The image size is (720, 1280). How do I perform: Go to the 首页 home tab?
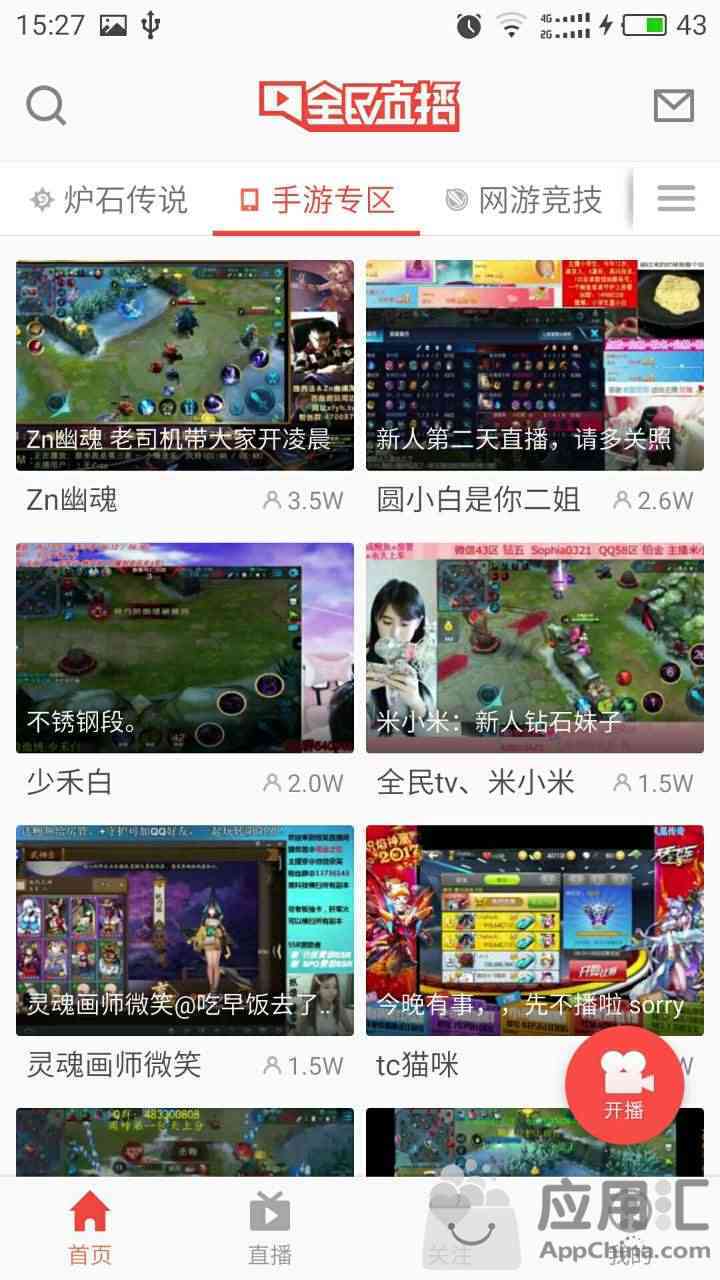pyautogui.click(x=90, y=1227)
